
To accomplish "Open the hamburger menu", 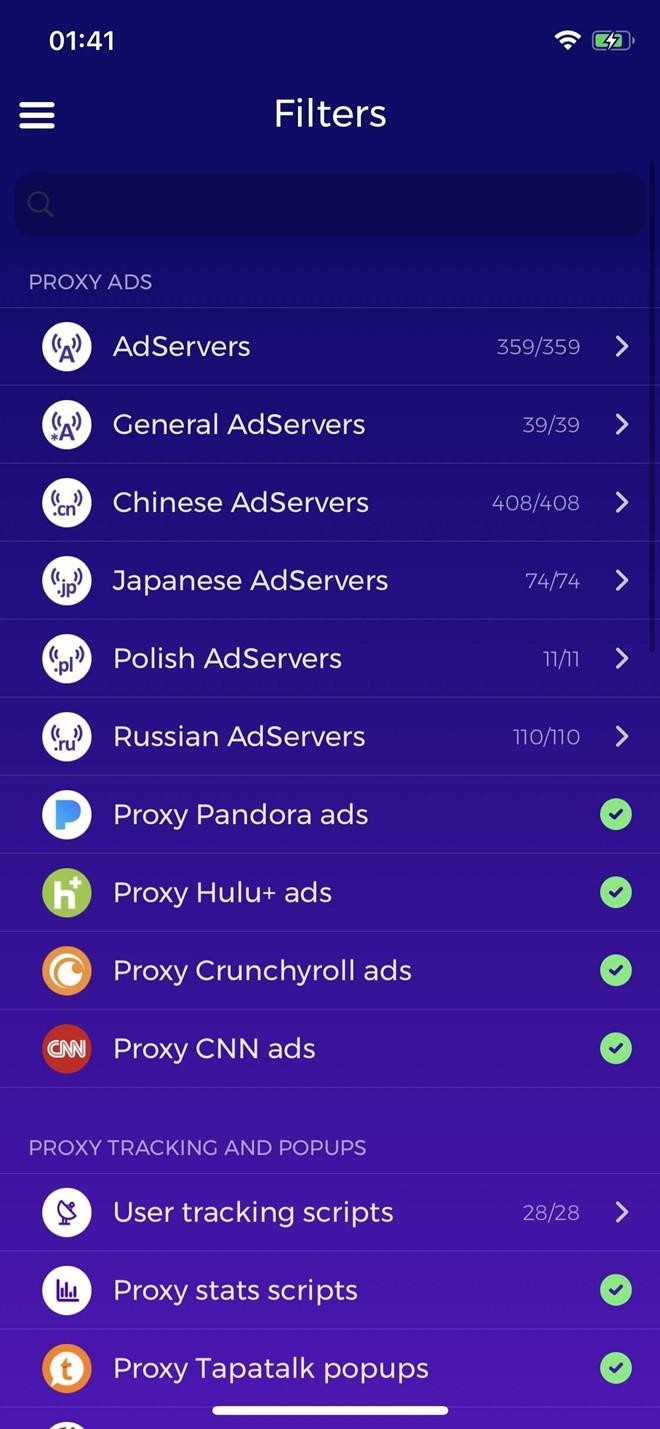I will click(37, 115).
